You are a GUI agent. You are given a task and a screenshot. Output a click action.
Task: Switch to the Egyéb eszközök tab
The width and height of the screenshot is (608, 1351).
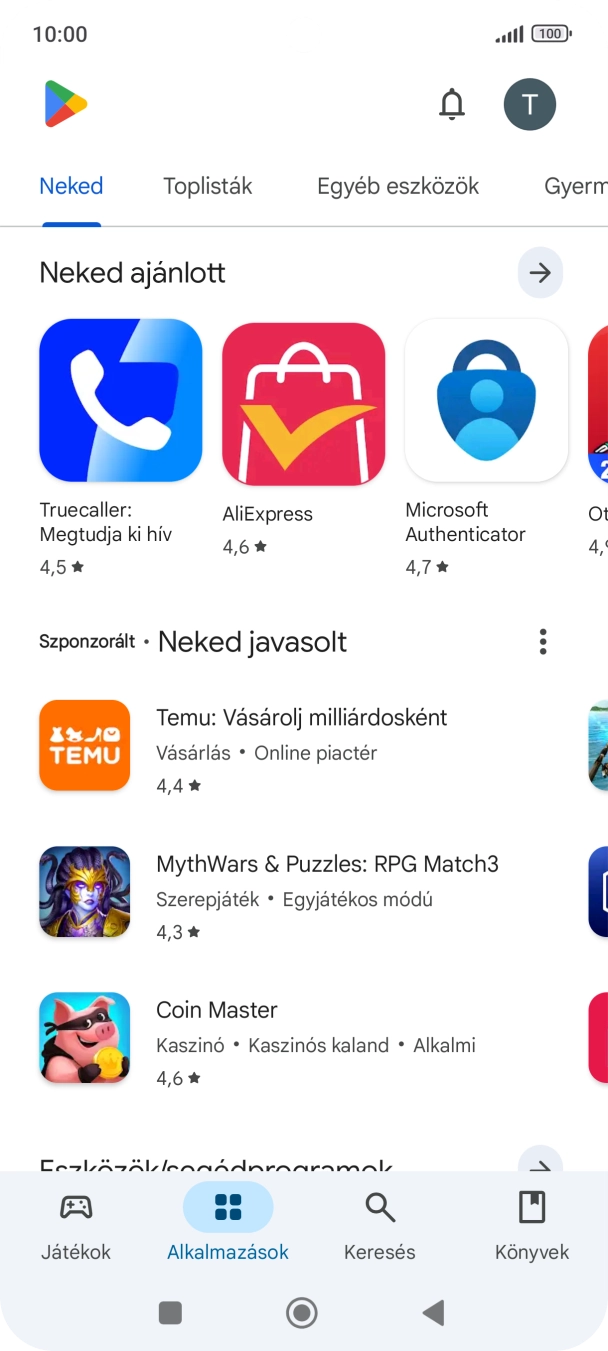(x=397, y=186)
